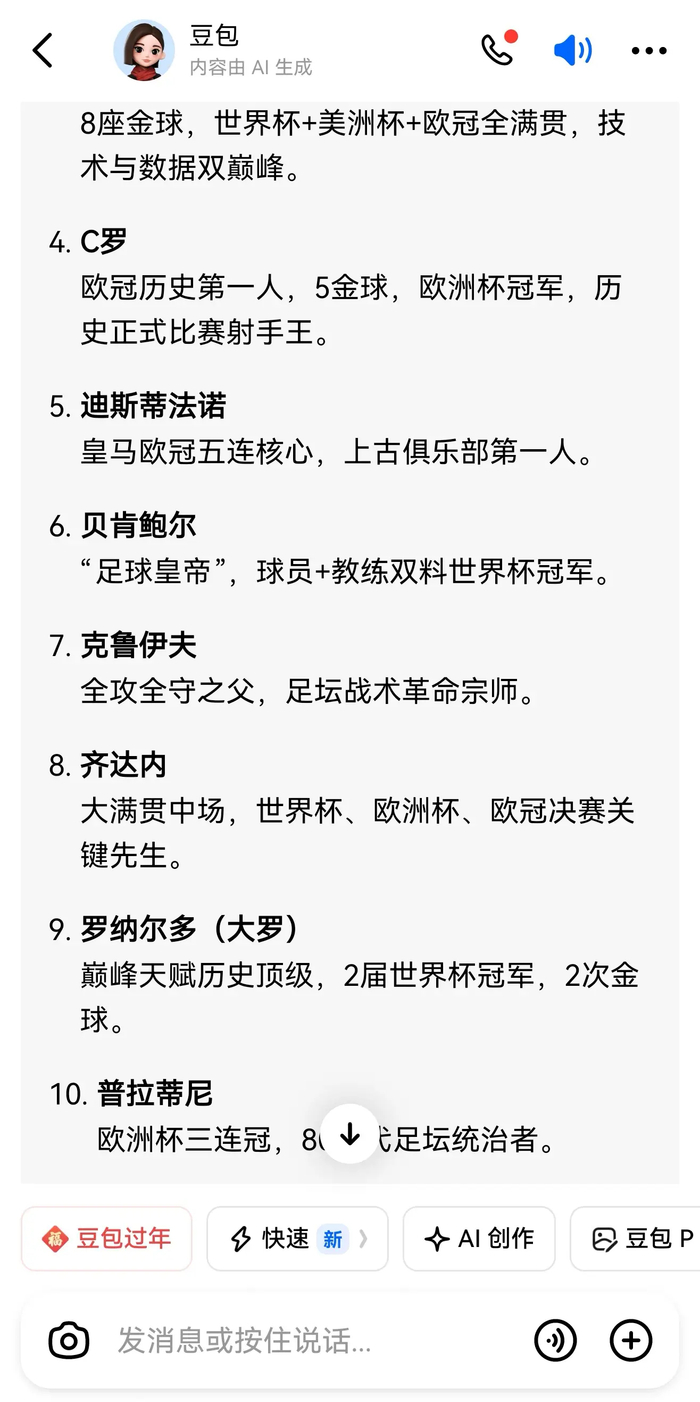The image size is (700, 1402).
Task: Toggle the speaker read-aloud icon
Action: [572, 50]
